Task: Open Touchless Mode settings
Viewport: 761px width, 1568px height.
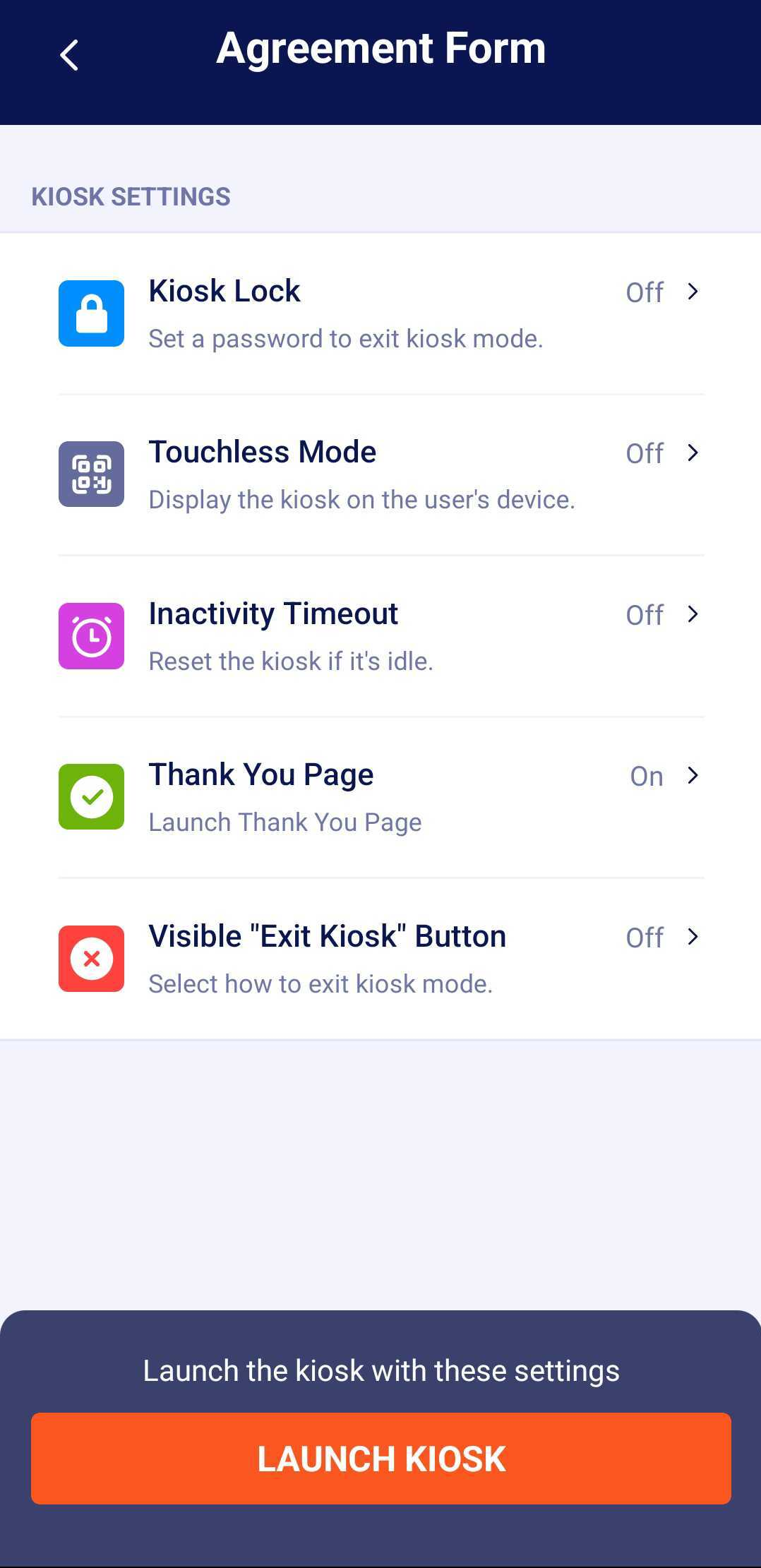Action: (x=380, y=474)
